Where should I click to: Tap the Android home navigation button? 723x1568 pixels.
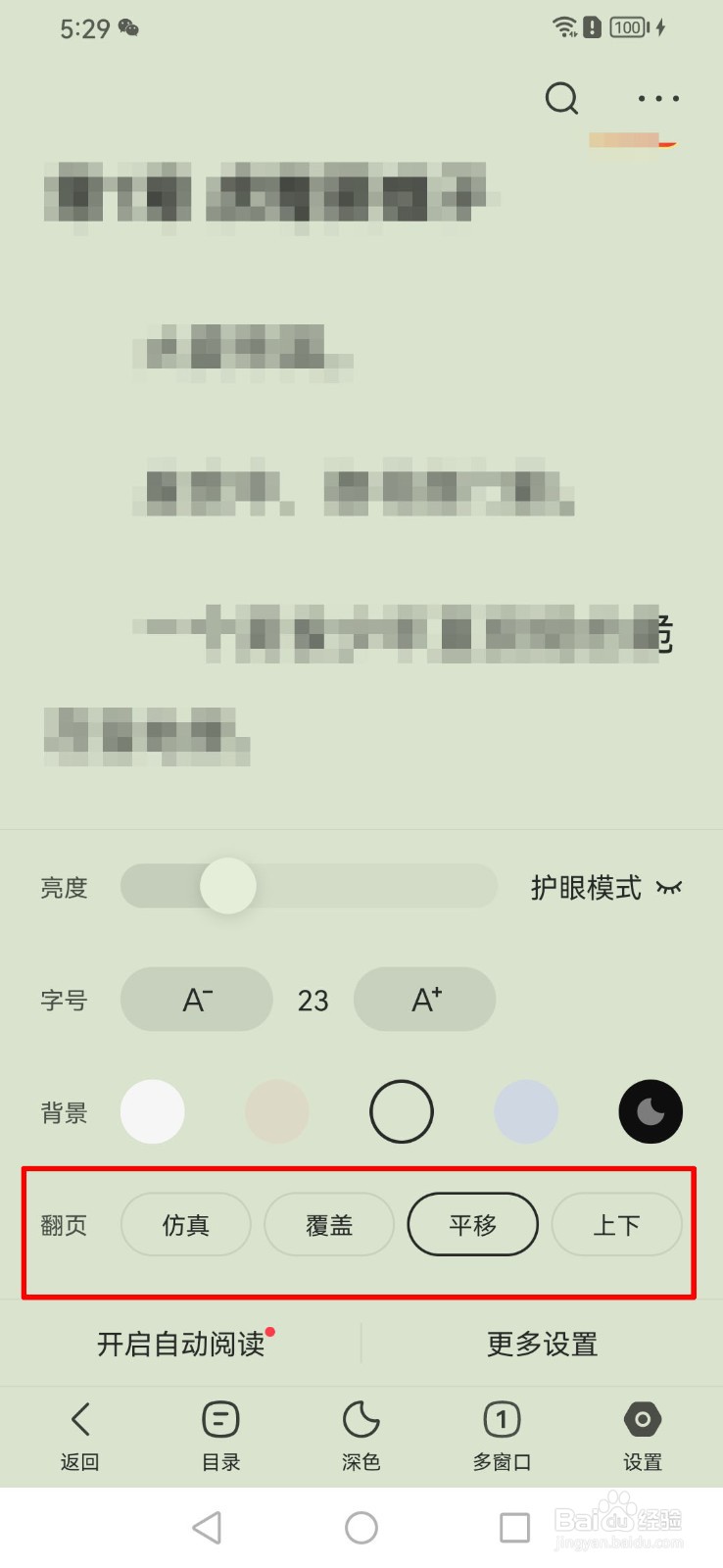[361, 1526]
